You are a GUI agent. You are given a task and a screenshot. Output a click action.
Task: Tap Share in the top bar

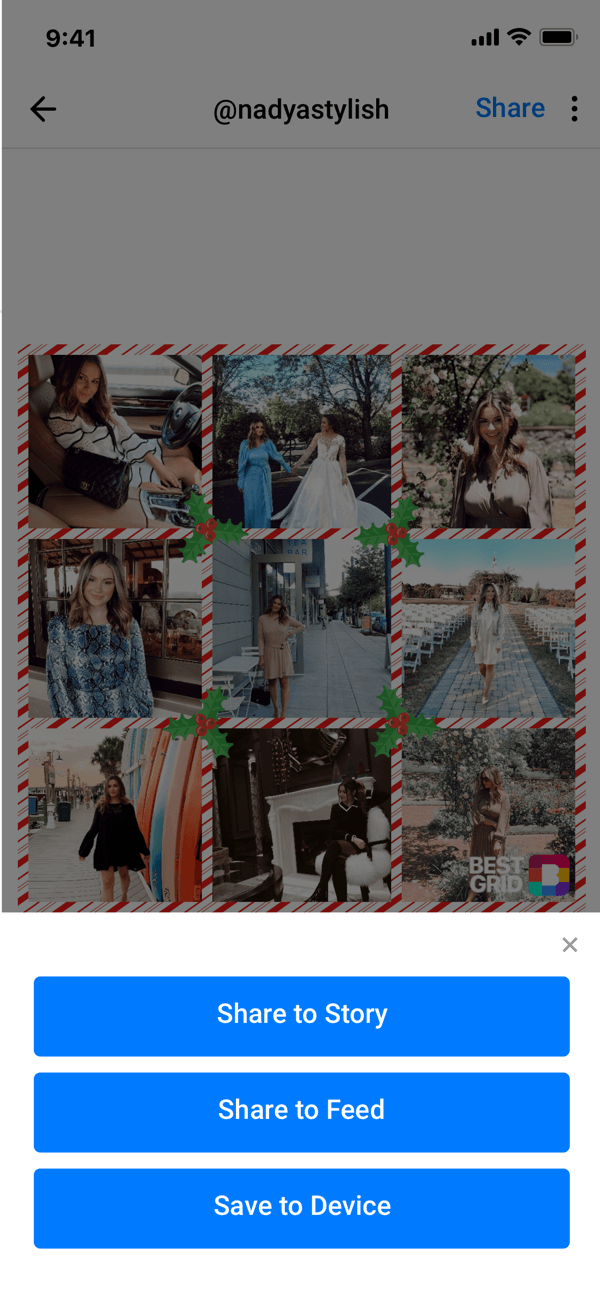point(510,108)
